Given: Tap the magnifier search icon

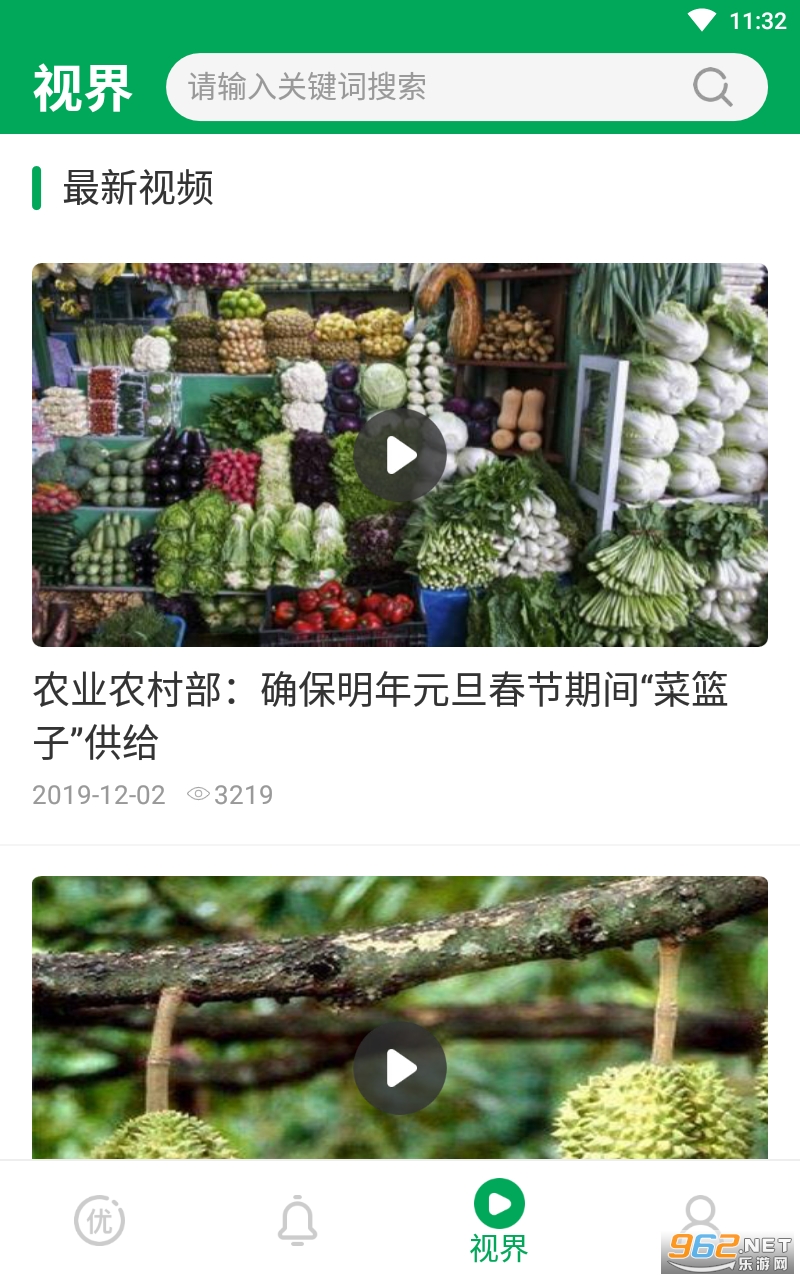Looking at the screenshot, I should tap(712, 87).
